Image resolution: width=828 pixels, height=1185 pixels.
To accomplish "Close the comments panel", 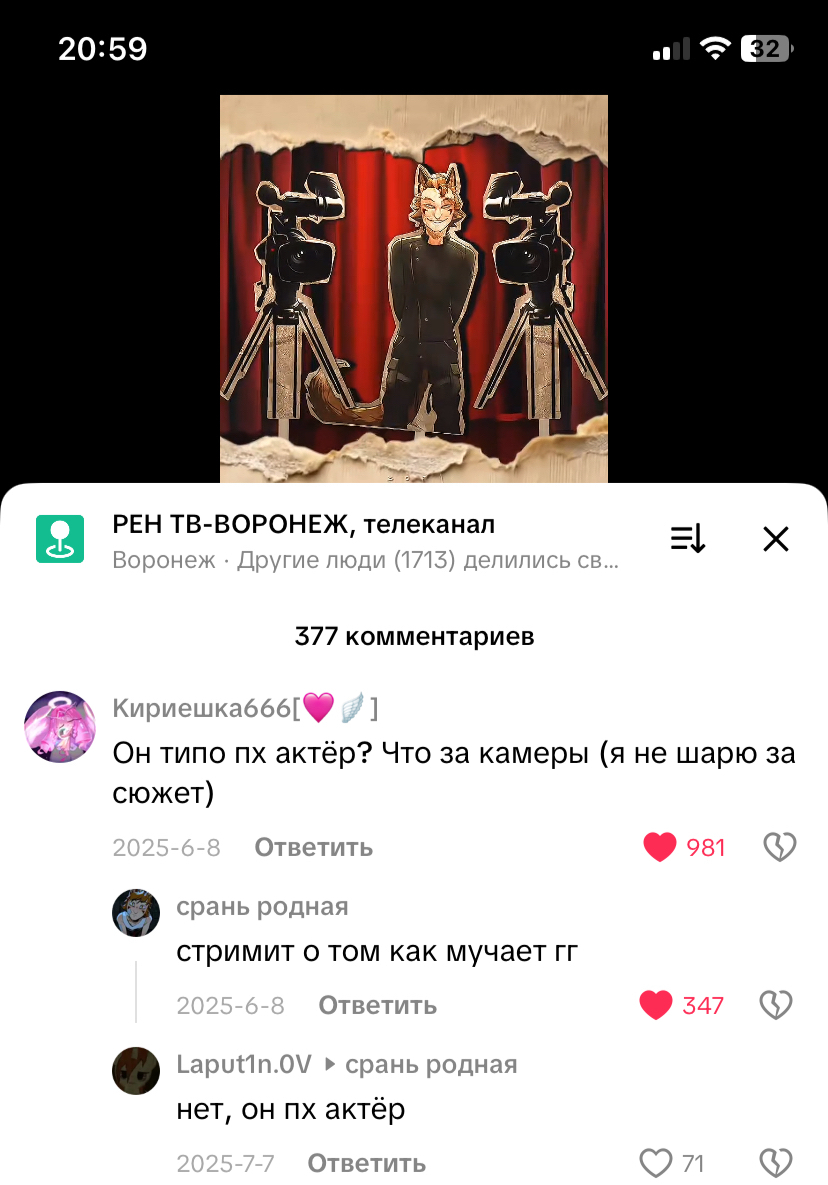I will 776,540.
